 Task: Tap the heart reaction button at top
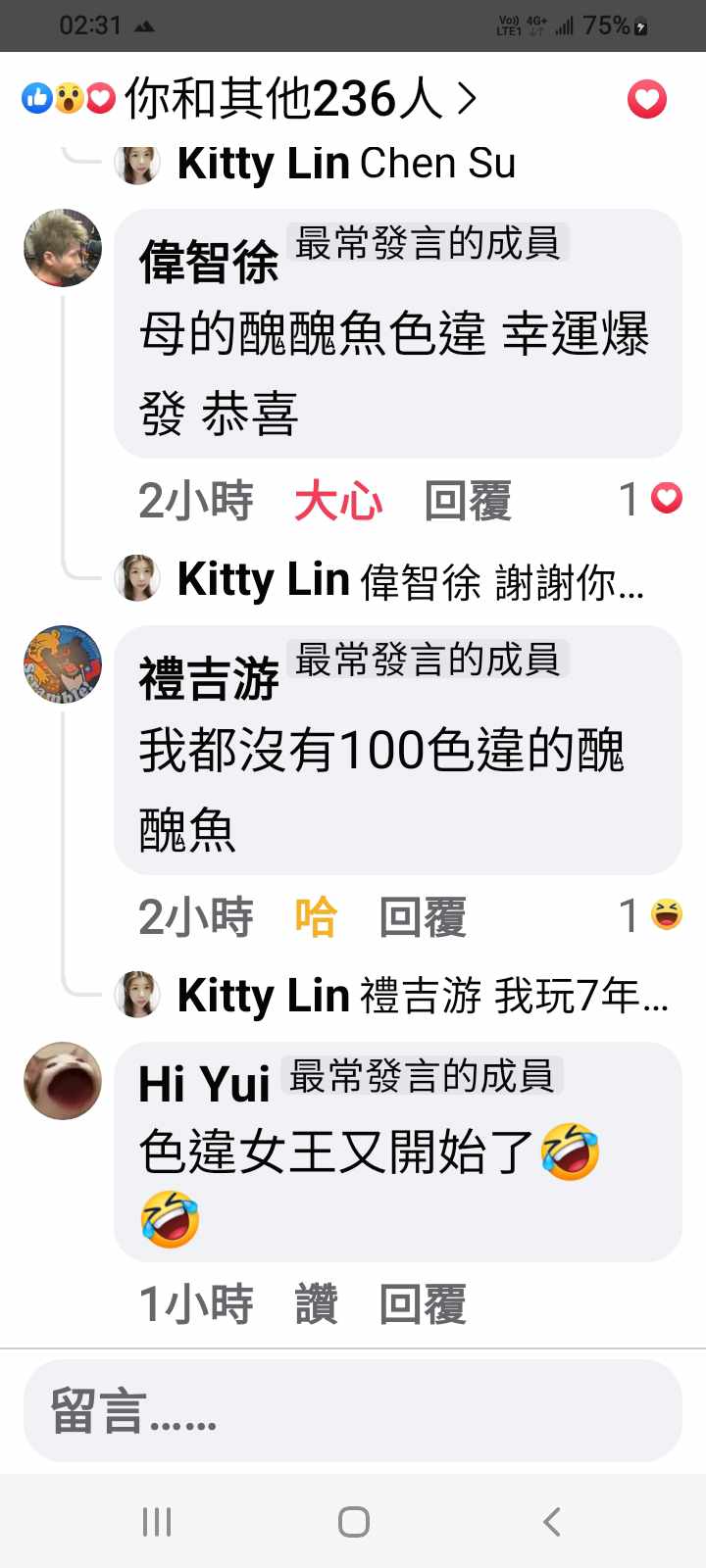[x=646, y=99]
